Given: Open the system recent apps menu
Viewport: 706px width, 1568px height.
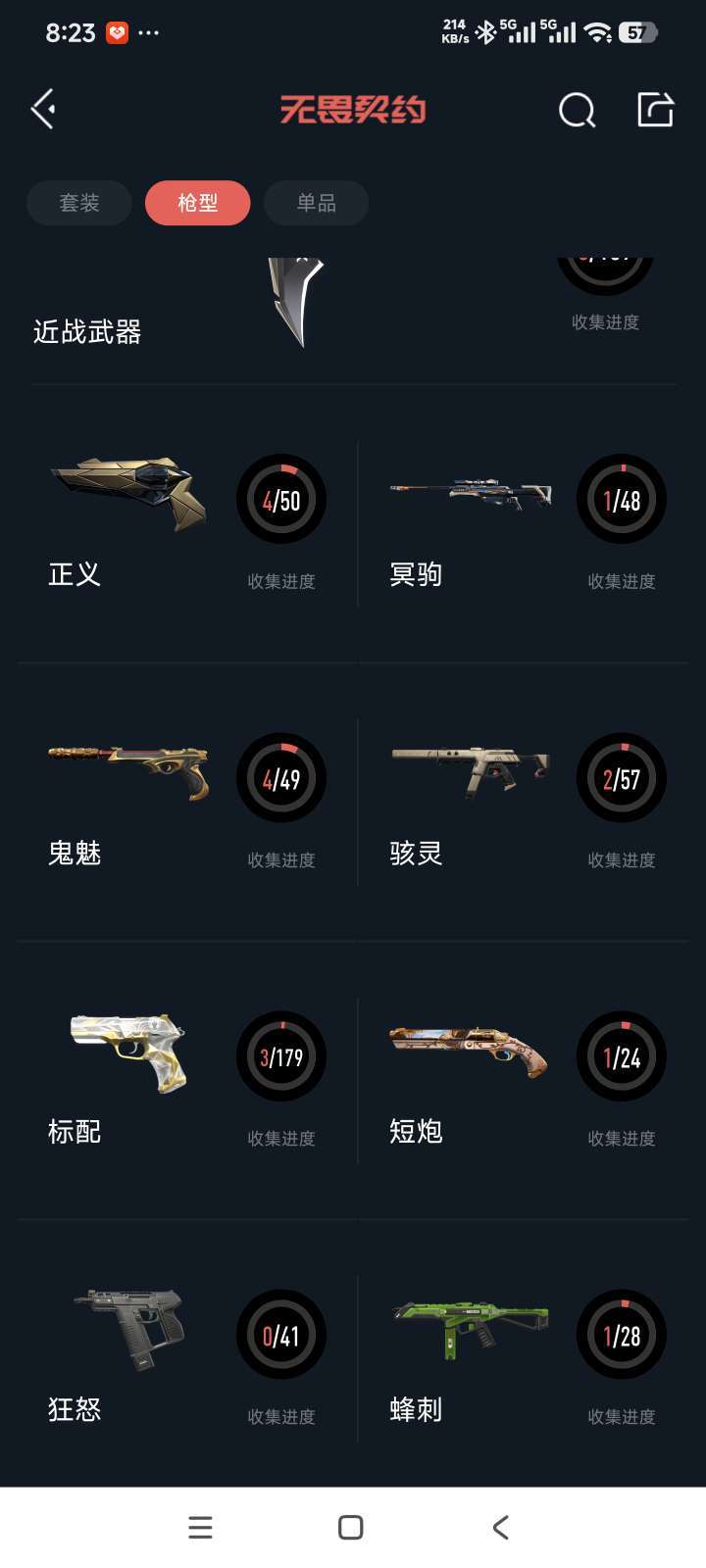Looking at the screenshot, I should point(200,1527).
